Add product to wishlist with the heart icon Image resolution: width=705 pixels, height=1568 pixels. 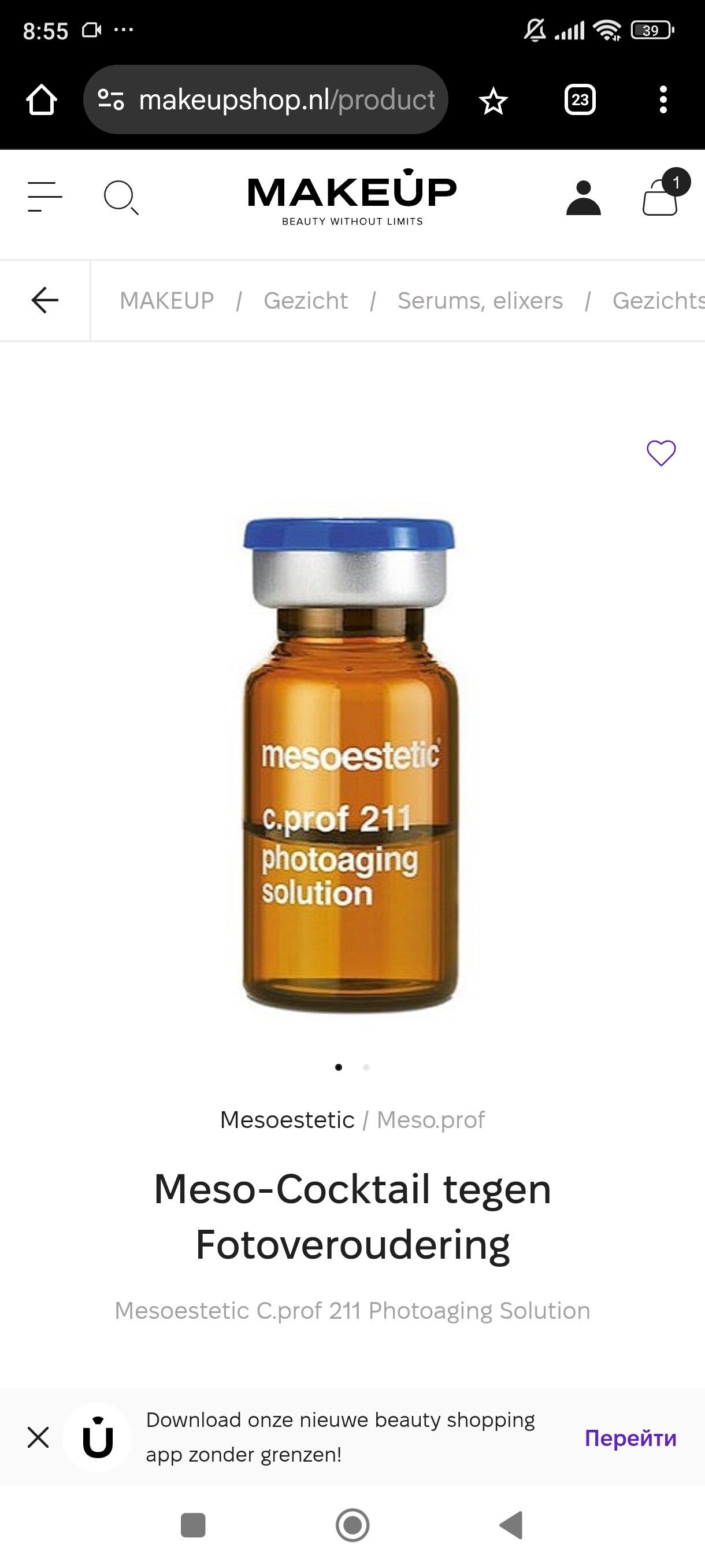(x=661, y=453)
